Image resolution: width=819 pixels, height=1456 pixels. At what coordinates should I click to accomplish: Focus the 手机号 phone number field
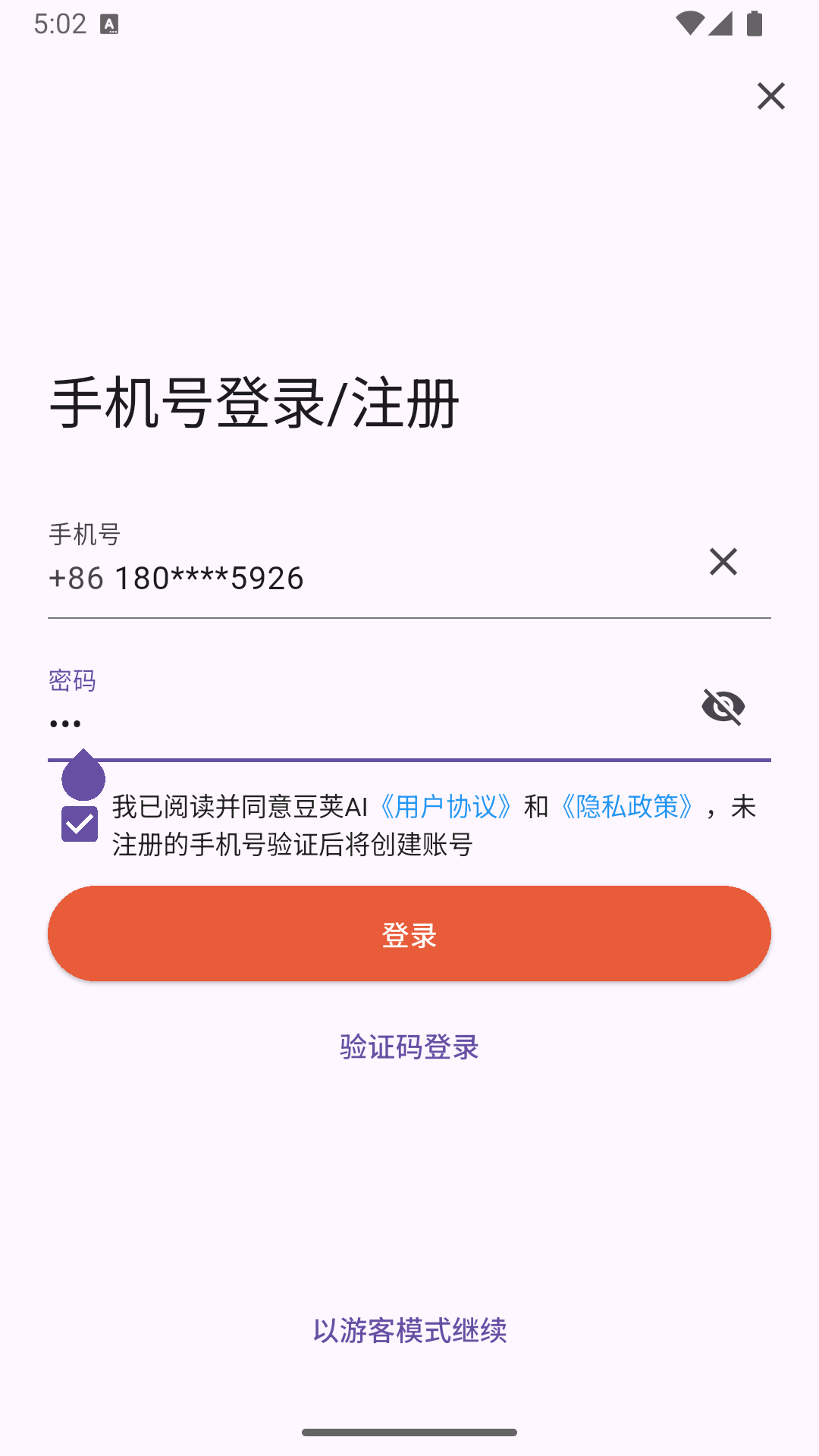[303, 578]
